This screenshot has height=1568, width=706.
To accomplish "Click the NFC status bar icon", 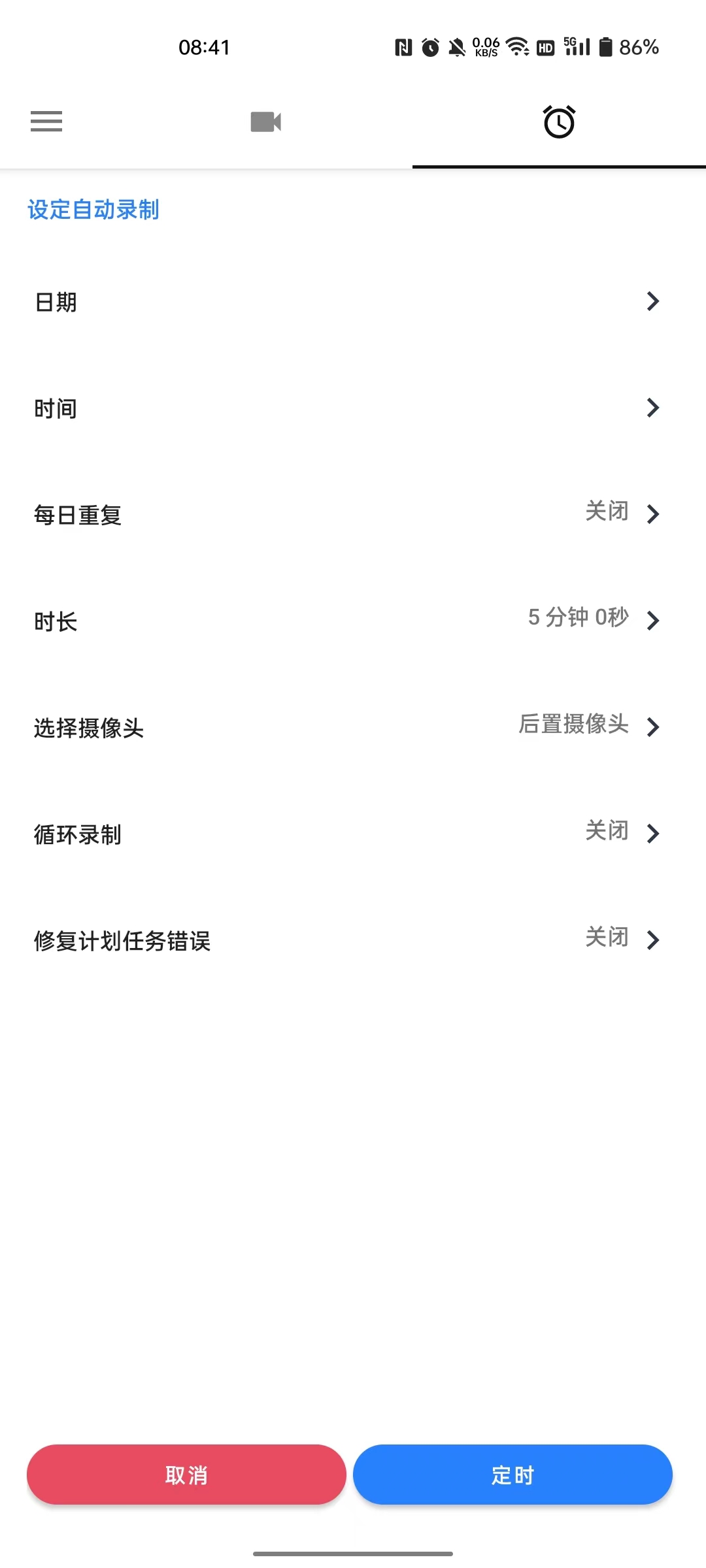I will (403, 46).
